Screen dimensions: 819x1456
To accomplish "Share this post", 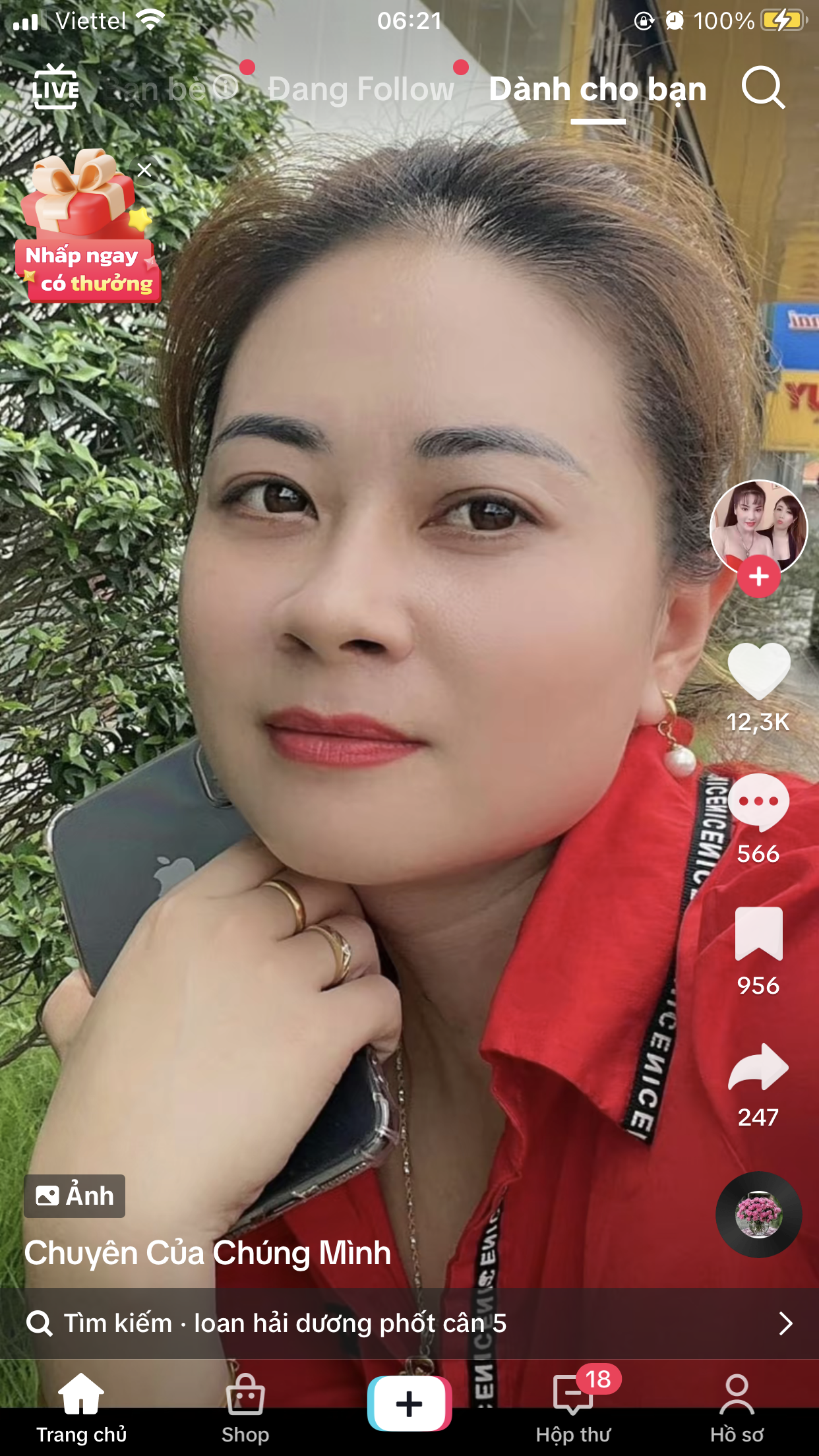I will pos(758,1066).
